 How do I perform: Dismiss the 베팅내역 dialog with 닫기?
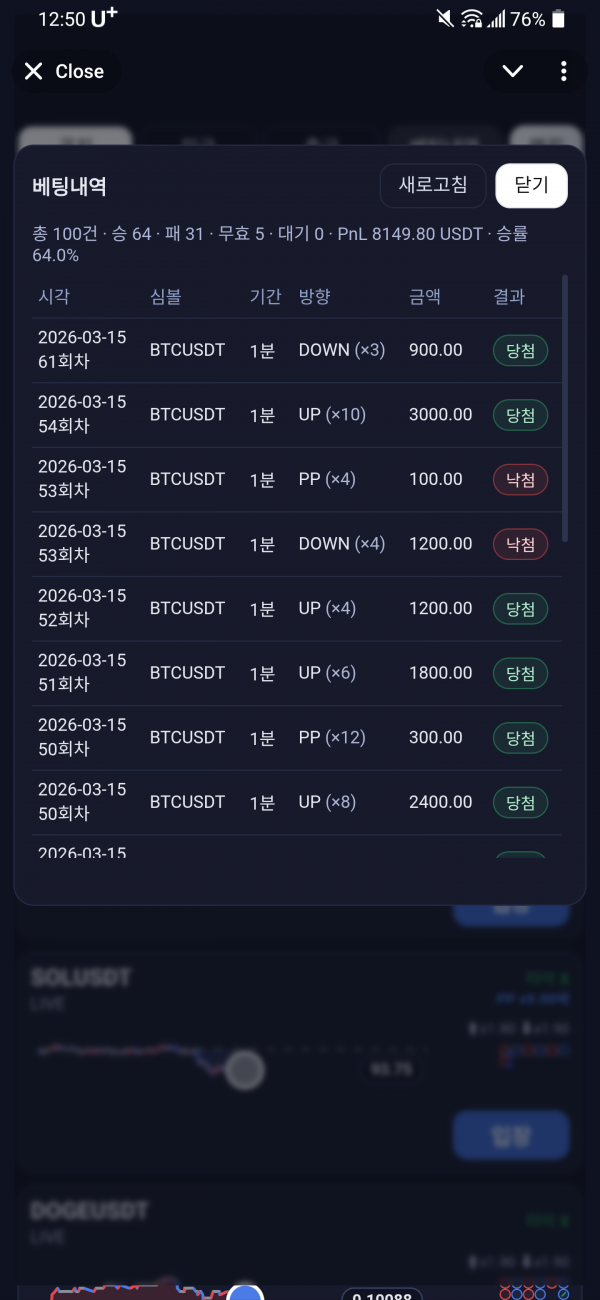pos(531,185)
